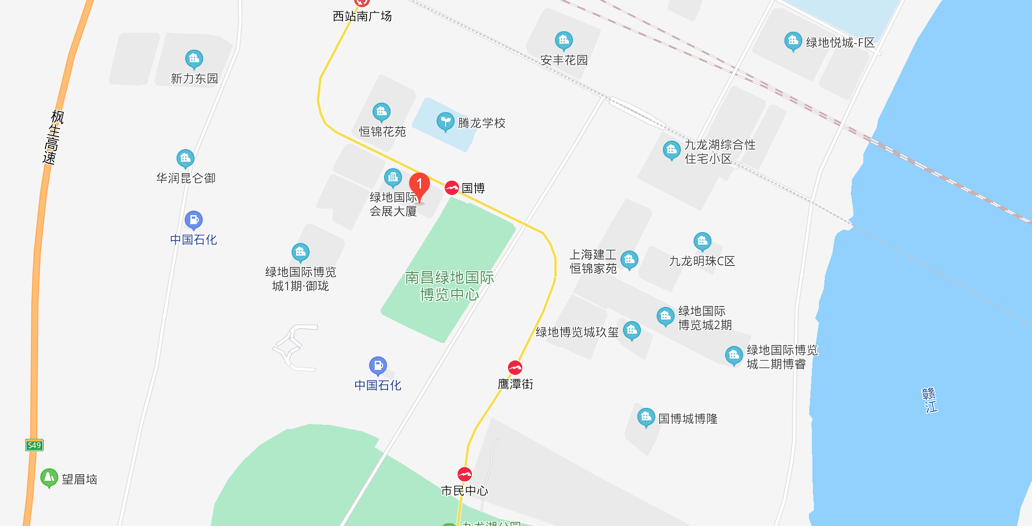Tap the 九龙明珠C区 residential marker

[702, 241]
